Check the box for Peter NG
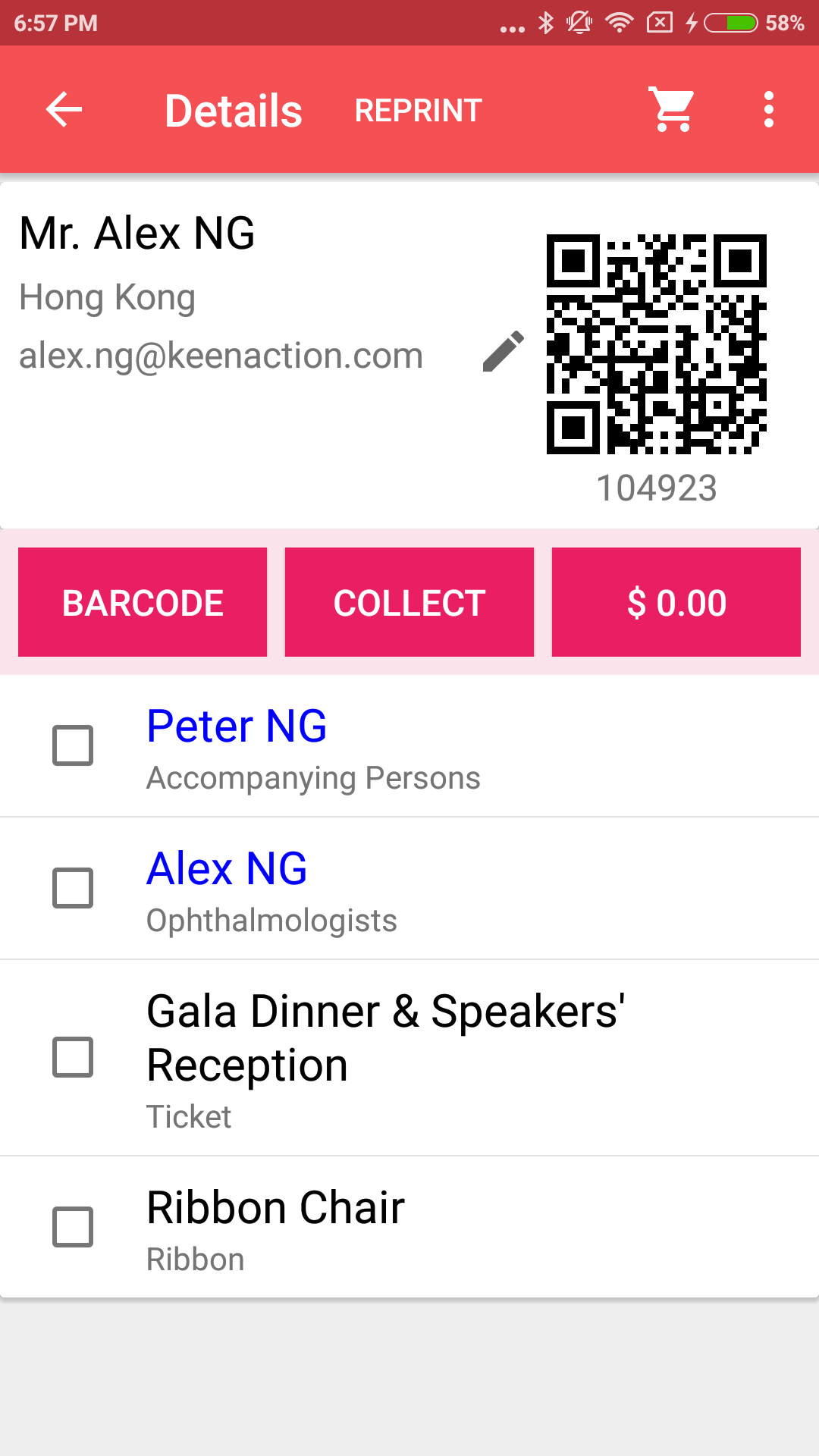Screen dimensions: 819x1456 click(73, 745)
